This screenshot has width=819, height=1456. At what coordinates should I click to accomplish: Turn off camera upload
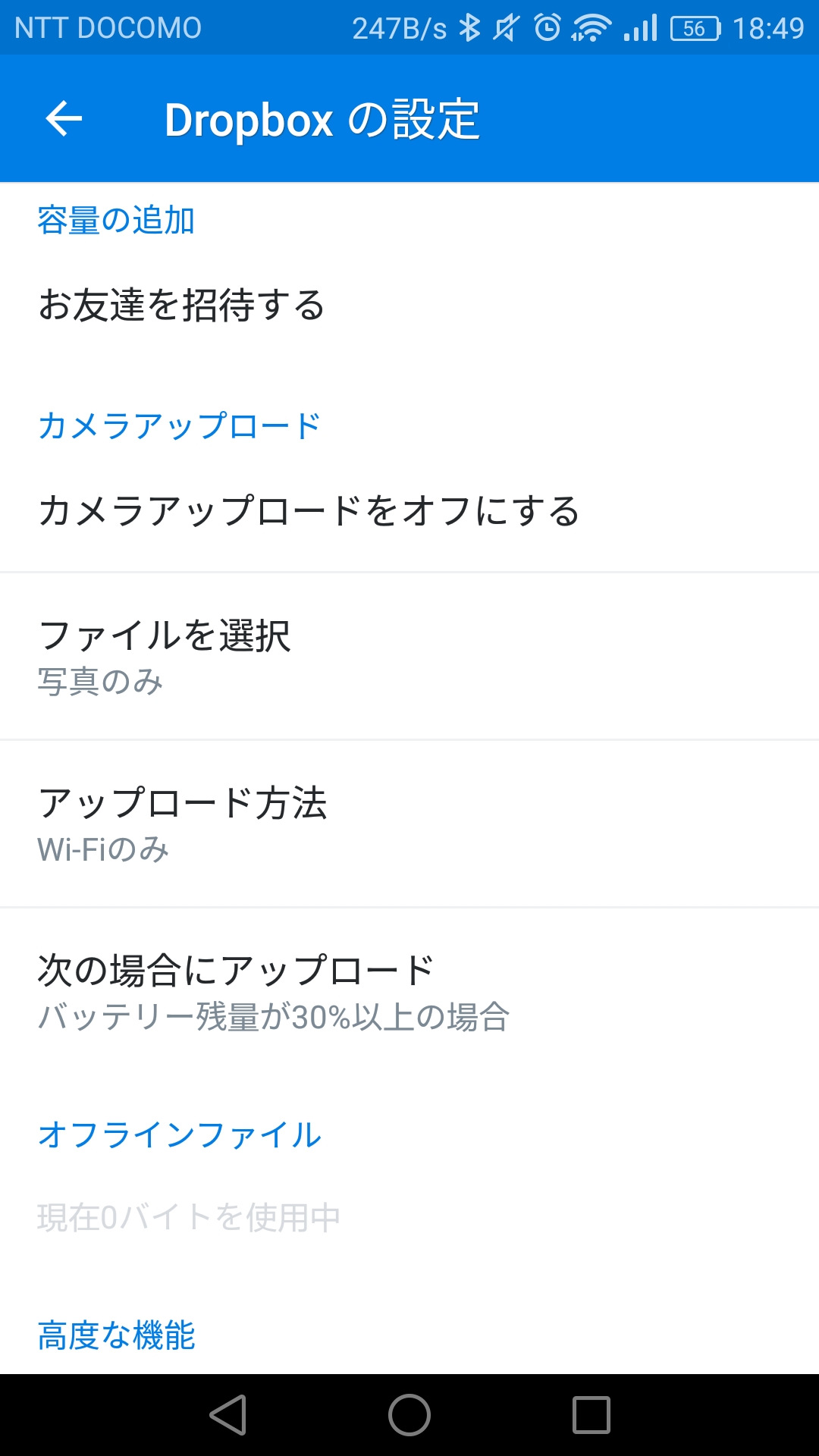tap(309, 511)
